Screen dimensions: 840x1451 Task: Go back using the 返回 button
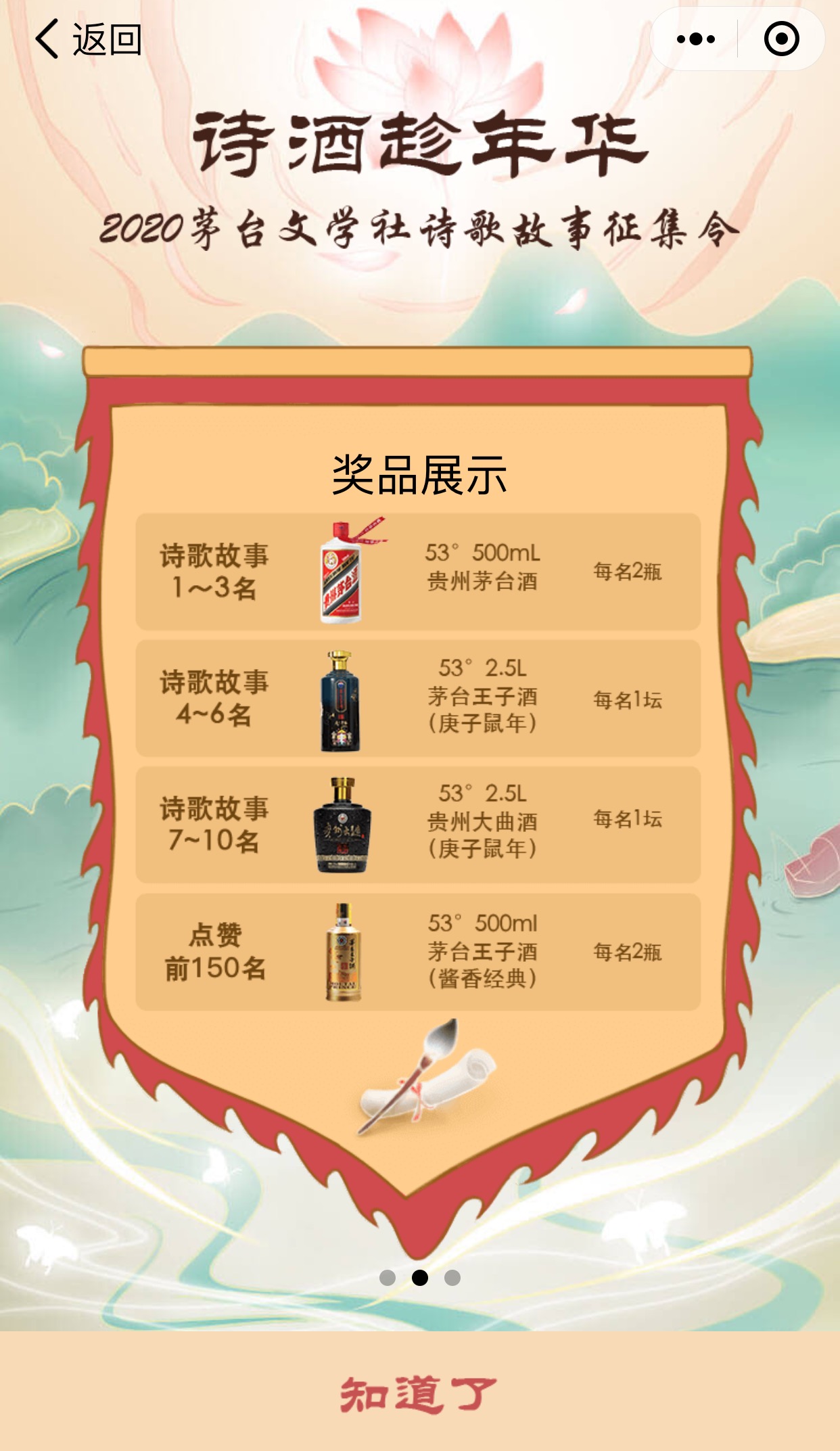tap(89, 39)
